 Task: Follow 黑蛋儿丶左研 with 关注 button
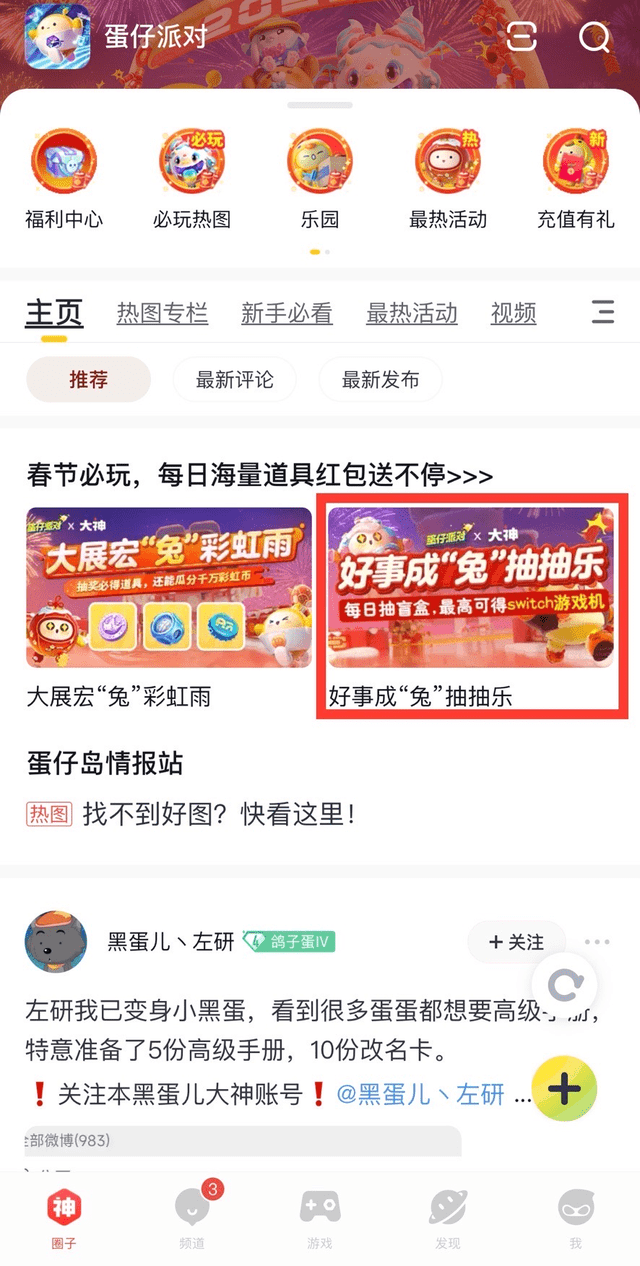516,942
